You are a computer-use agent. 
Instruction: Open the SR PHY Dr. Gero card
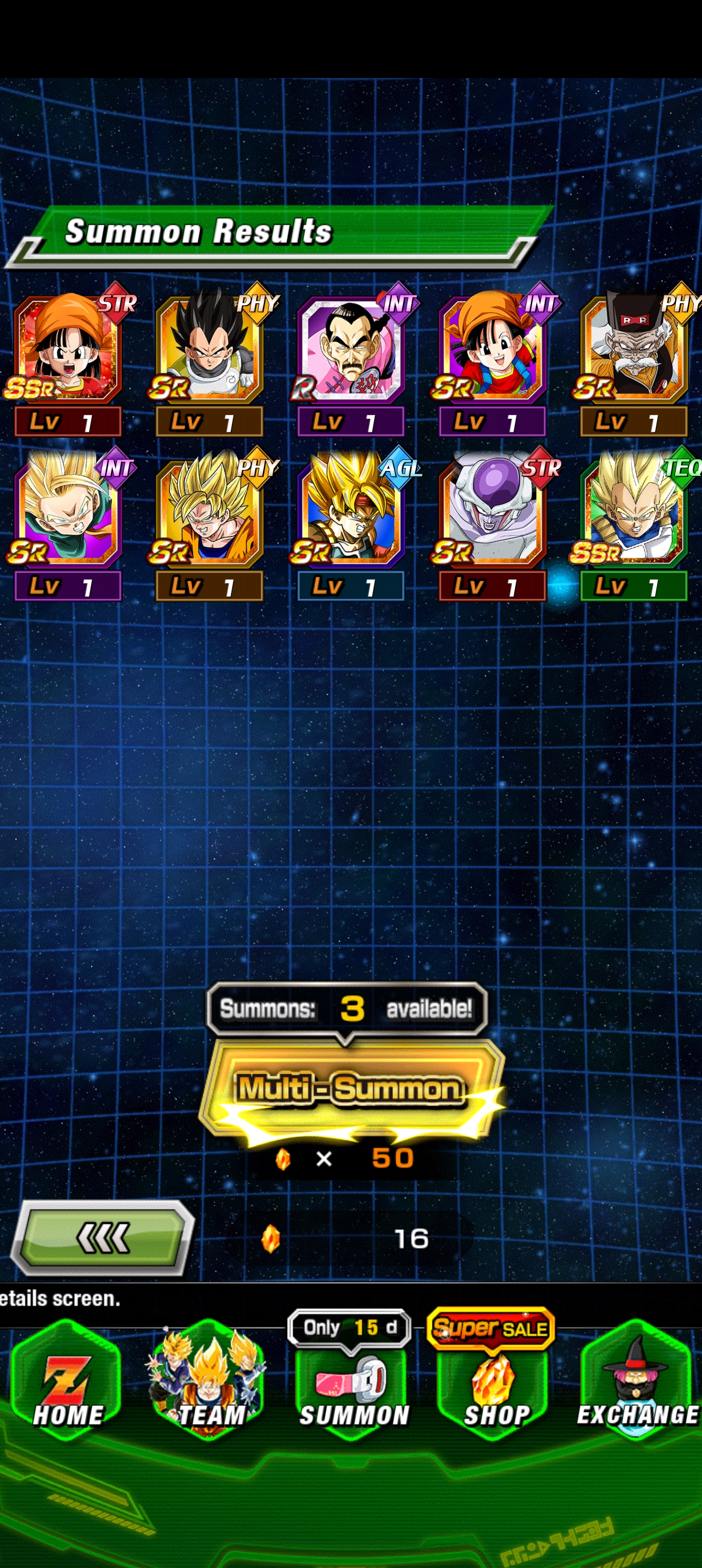pos(633,350)
